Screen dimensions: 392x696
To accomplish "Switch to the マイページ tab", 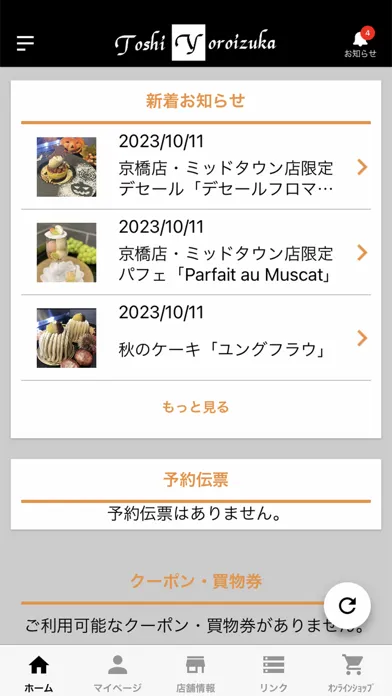I will (118, 672).
